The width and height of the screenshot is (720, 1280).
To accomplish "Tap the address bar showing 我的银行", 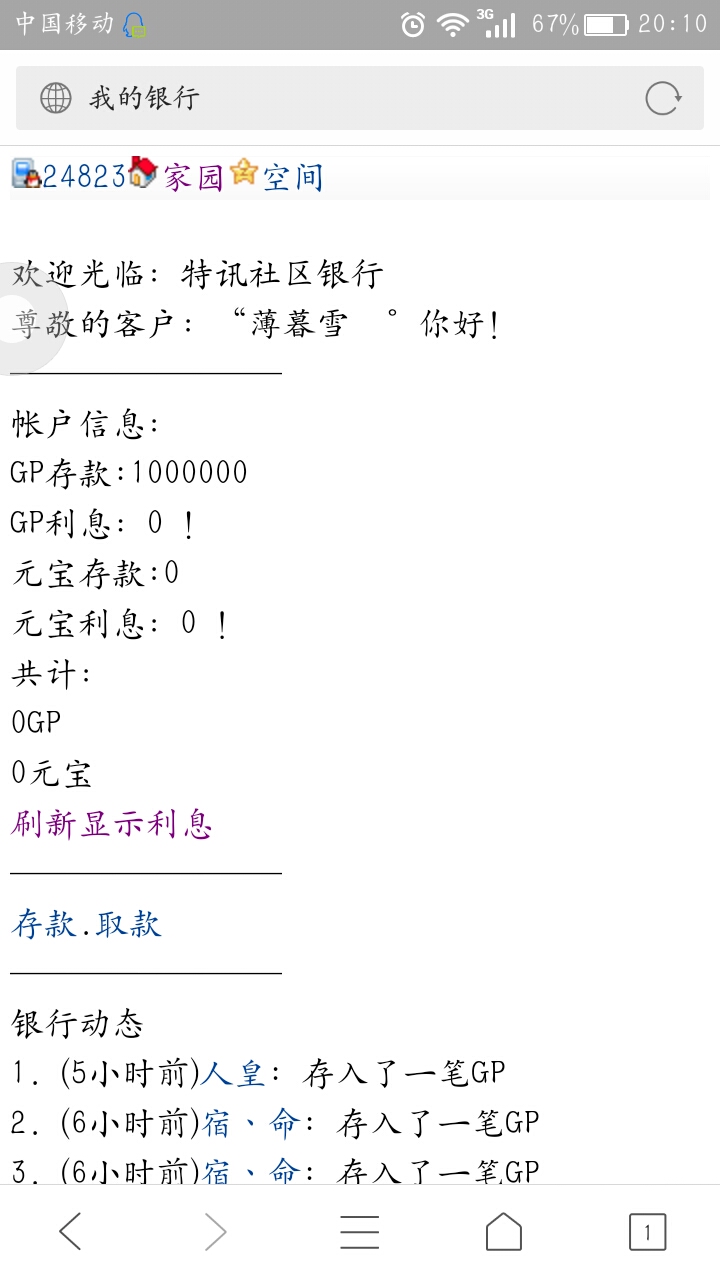I will [x=330, y=98].
